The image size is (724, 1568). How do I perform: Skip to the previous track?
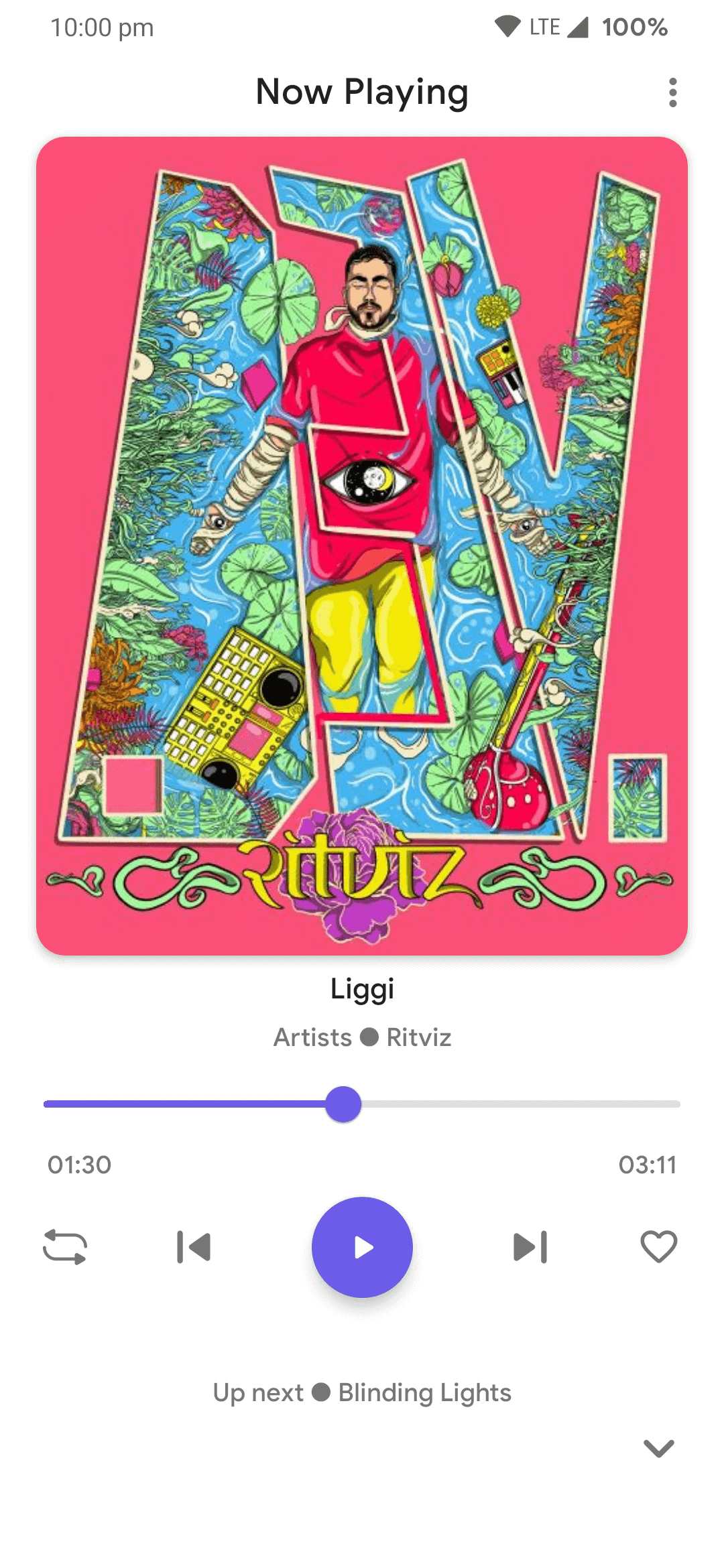point(194,1247)
